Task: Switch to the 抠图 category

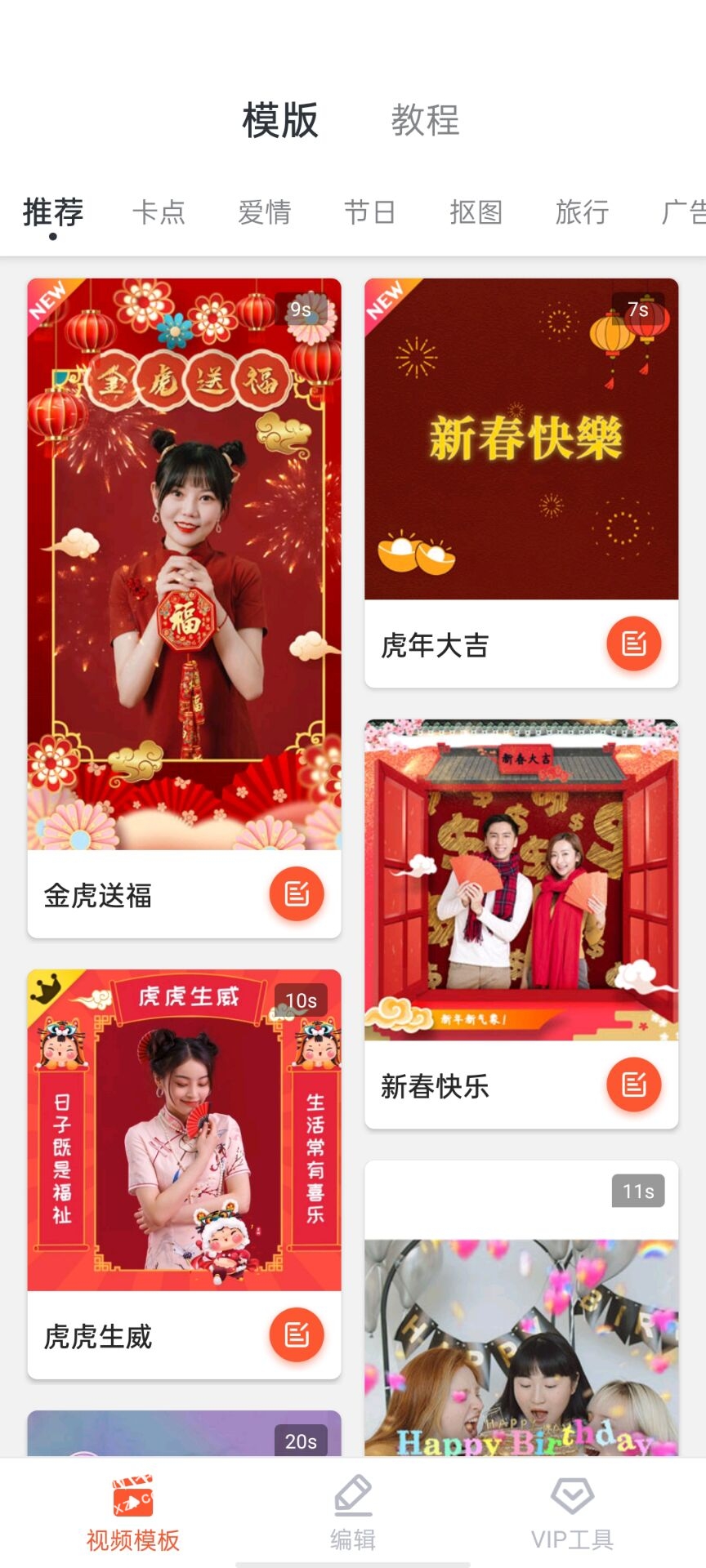Action: (476, 212)
